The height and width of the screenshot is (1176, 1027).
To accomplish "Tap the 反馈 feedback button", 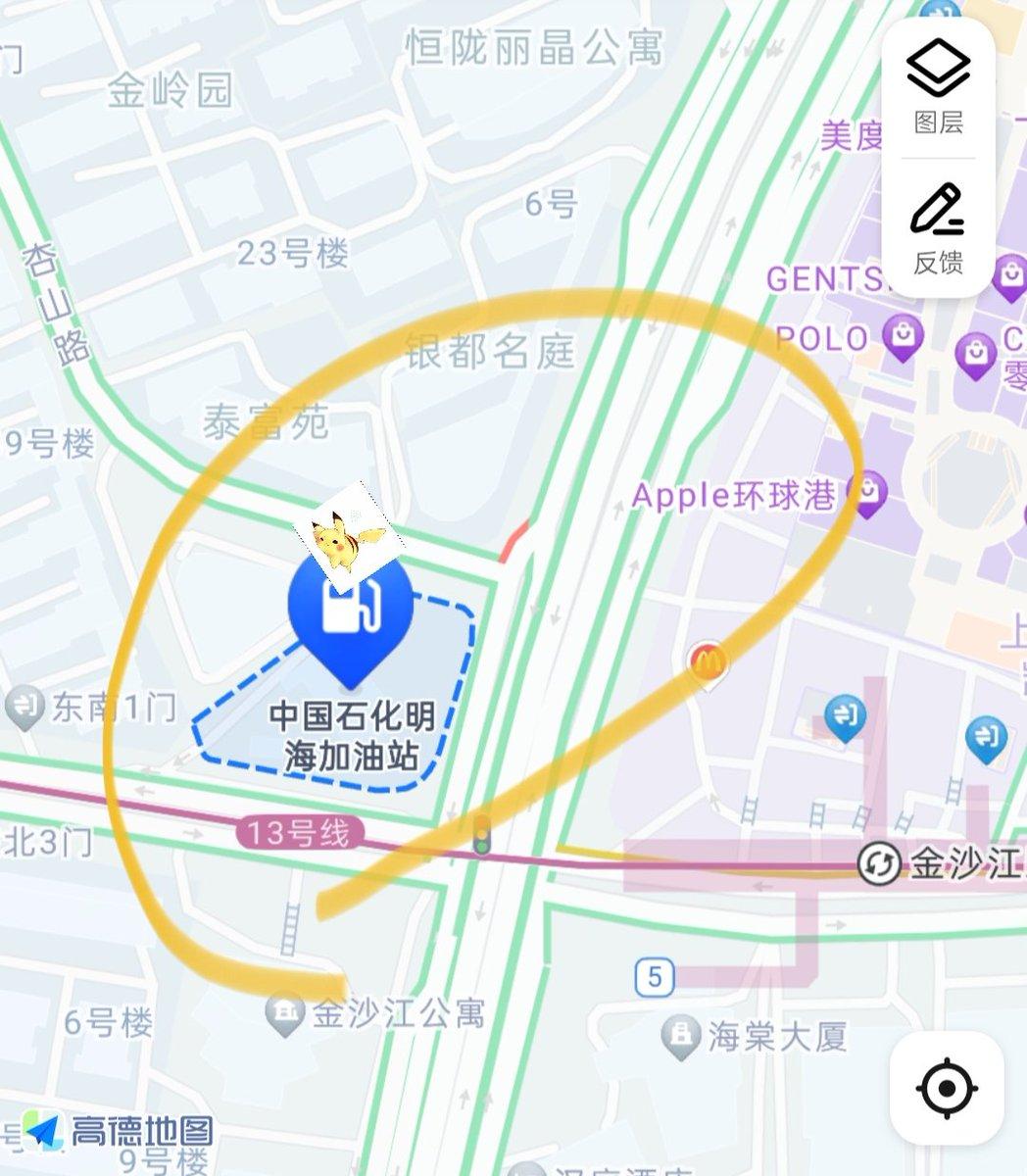I will [938, 226].
